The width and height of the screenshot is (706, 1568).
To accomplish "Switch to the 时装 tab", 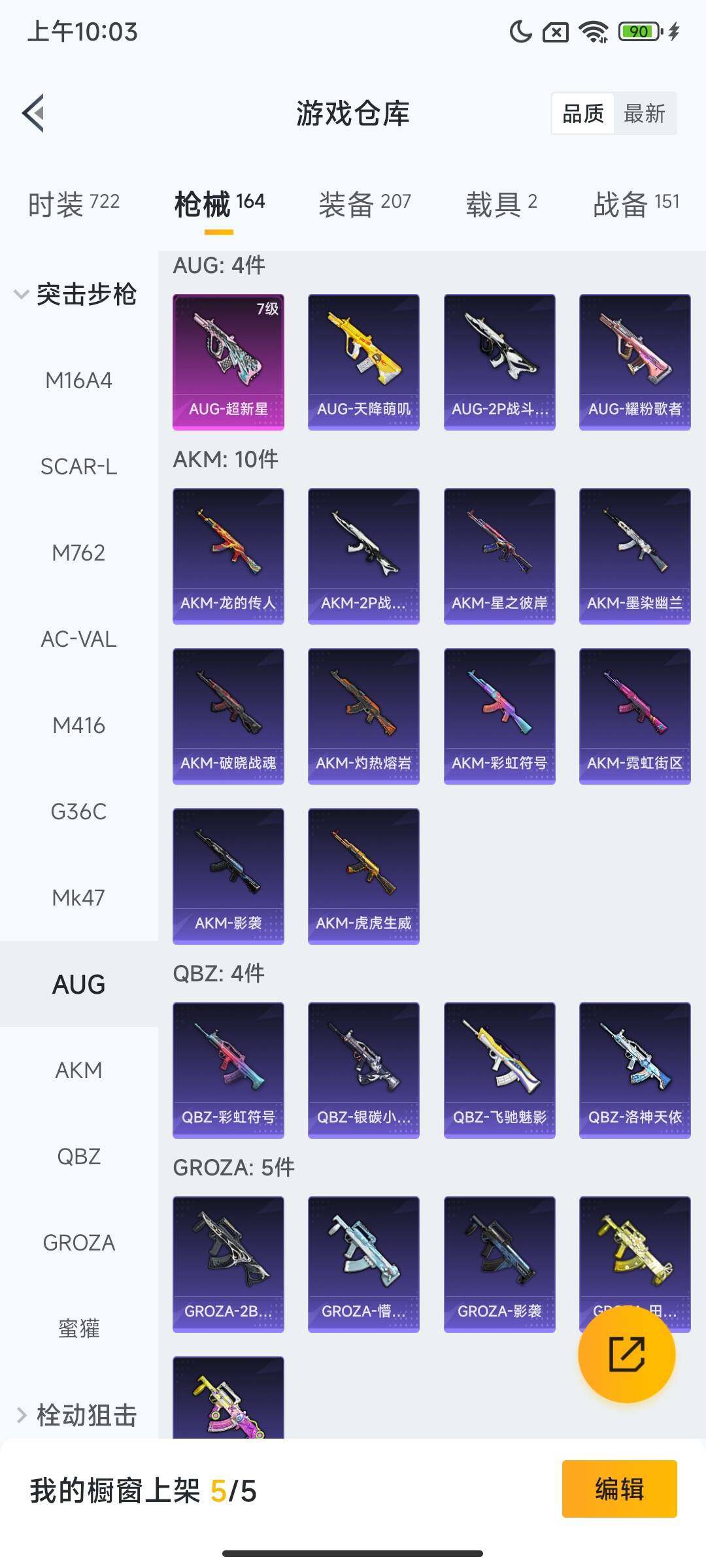I will click(74, 204).
